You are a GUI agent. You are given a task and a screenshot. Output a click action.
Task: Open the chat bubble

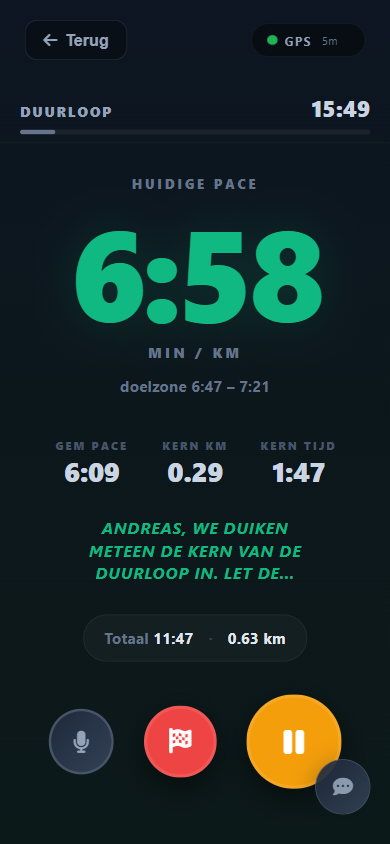(343, 786)
